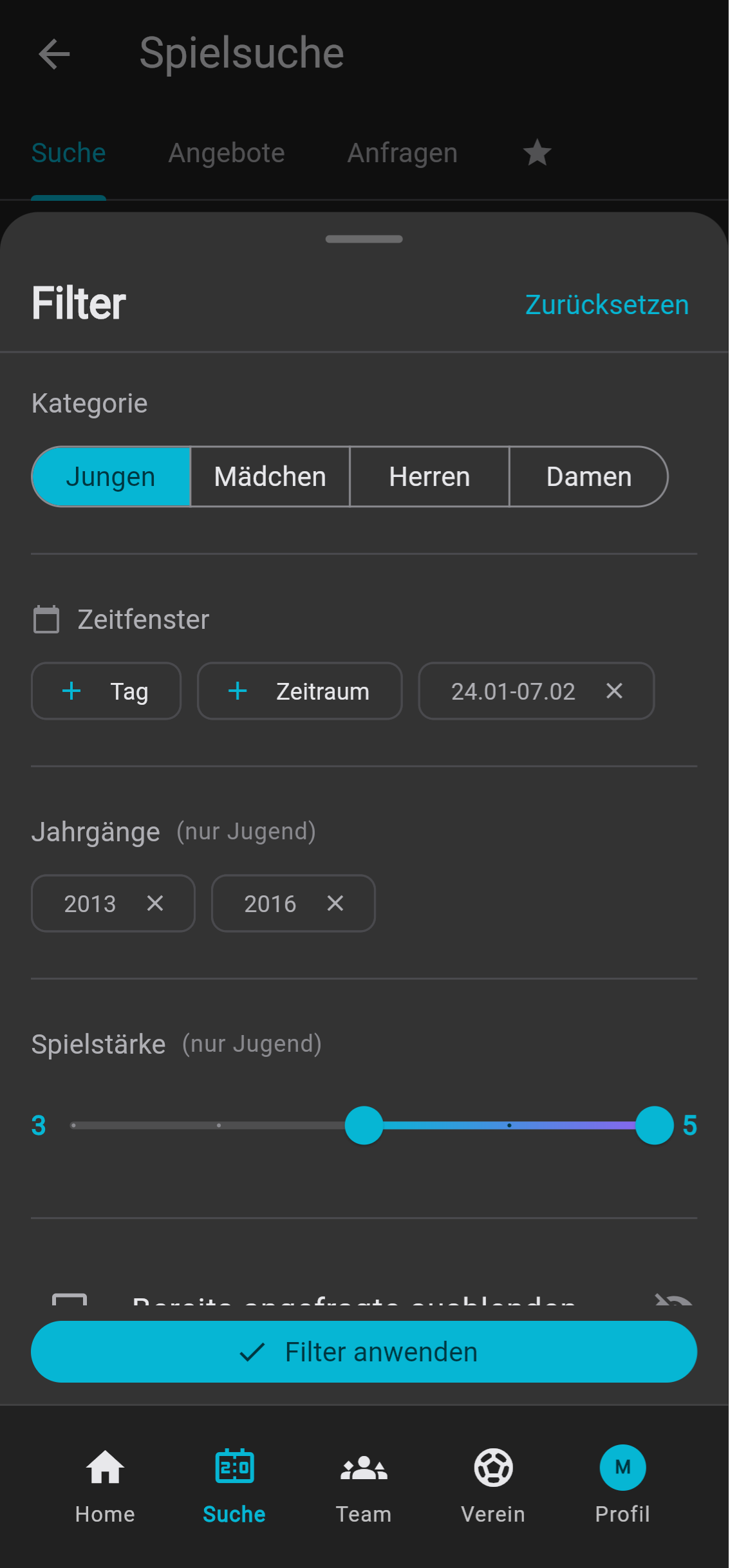The image size is (730, 1568).
Task: Open the Zeitraum range picker
Action: pos(299,691)
